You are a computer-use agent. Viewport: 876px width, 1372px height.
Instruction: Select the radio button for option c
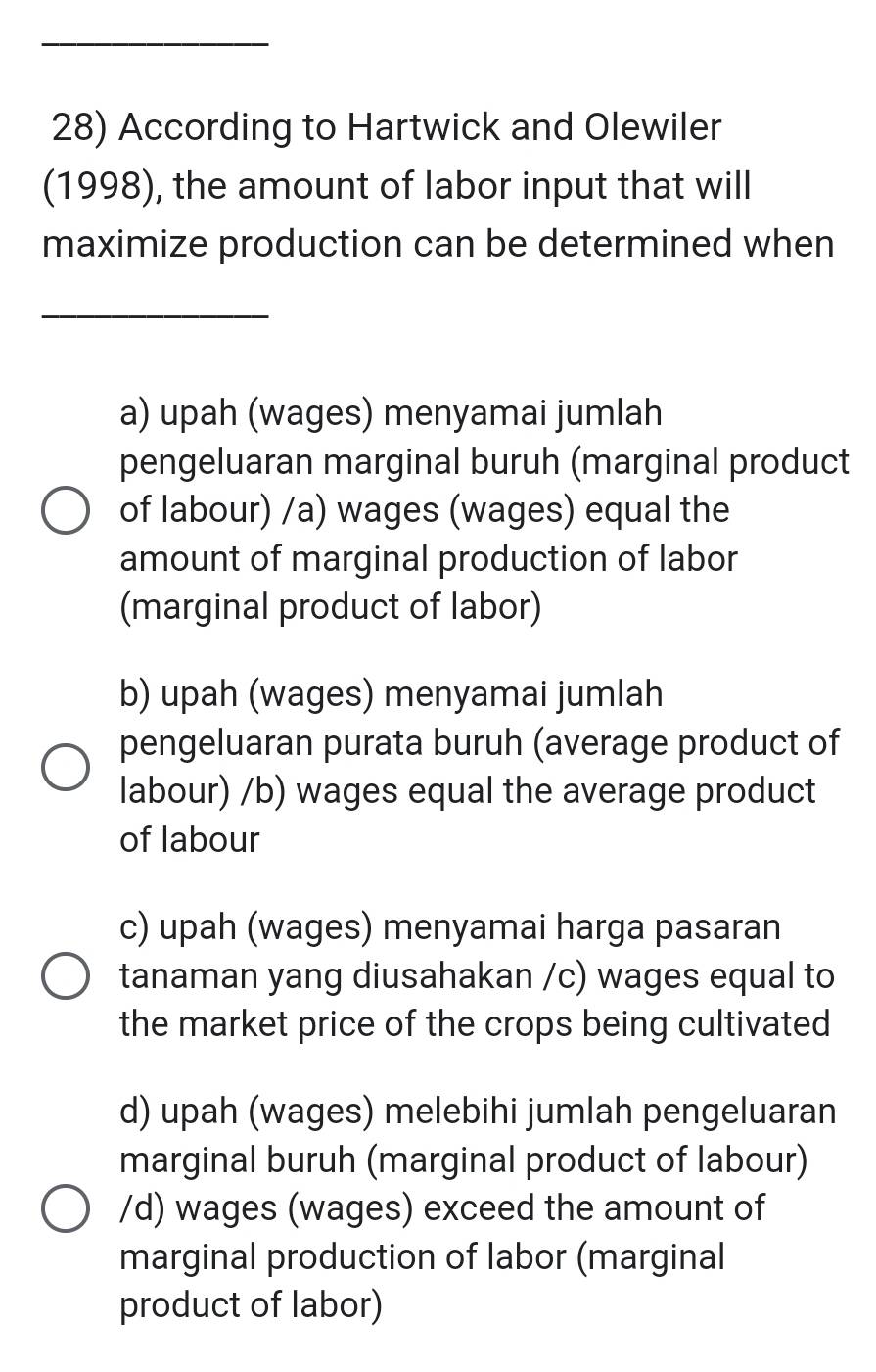point(65,975)
